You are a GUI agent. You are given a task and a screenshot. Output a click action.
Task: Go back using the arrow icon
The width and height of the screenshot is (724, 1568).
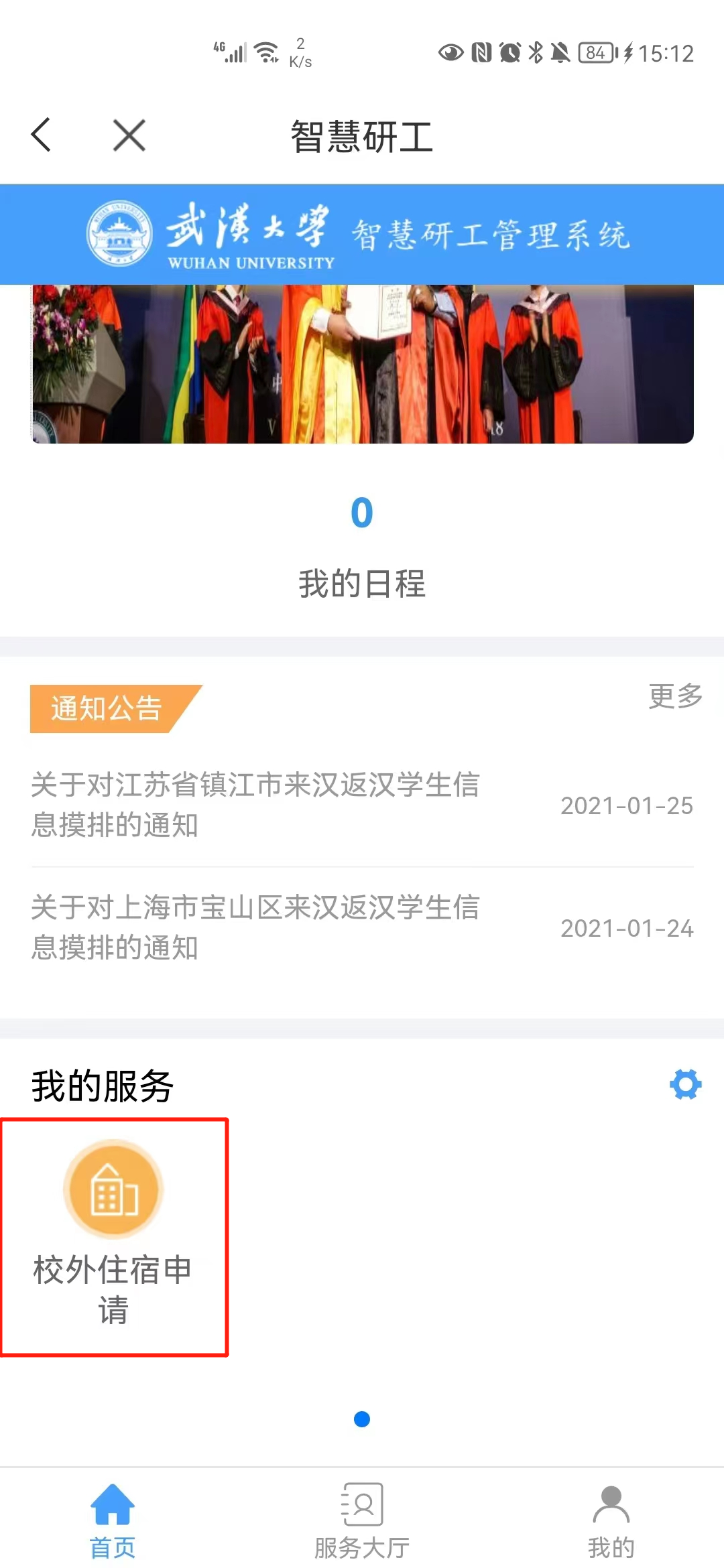[x=42, y=135]
